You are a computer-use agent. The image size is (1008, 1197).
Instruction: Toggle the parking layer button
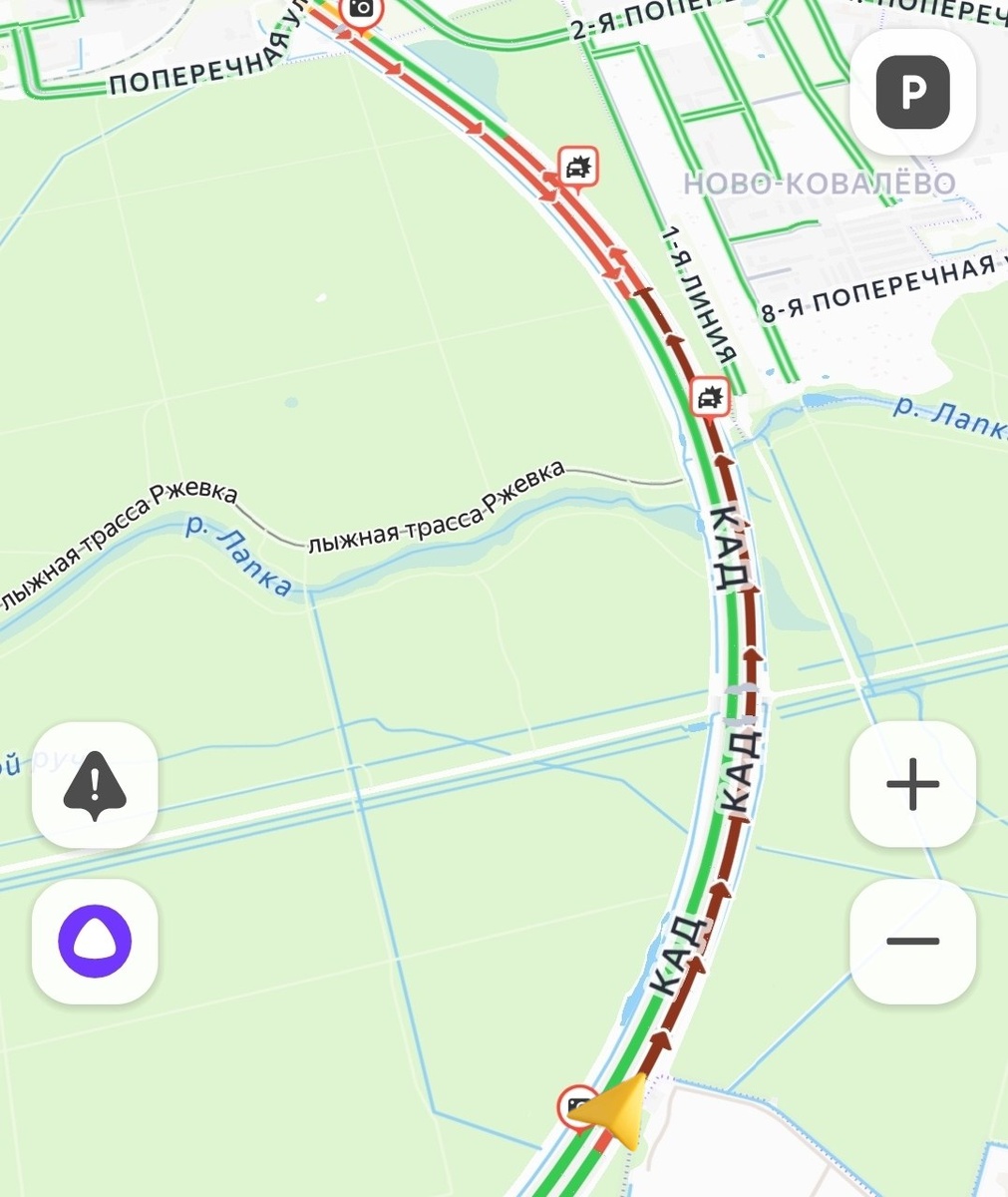coord(912,92)
